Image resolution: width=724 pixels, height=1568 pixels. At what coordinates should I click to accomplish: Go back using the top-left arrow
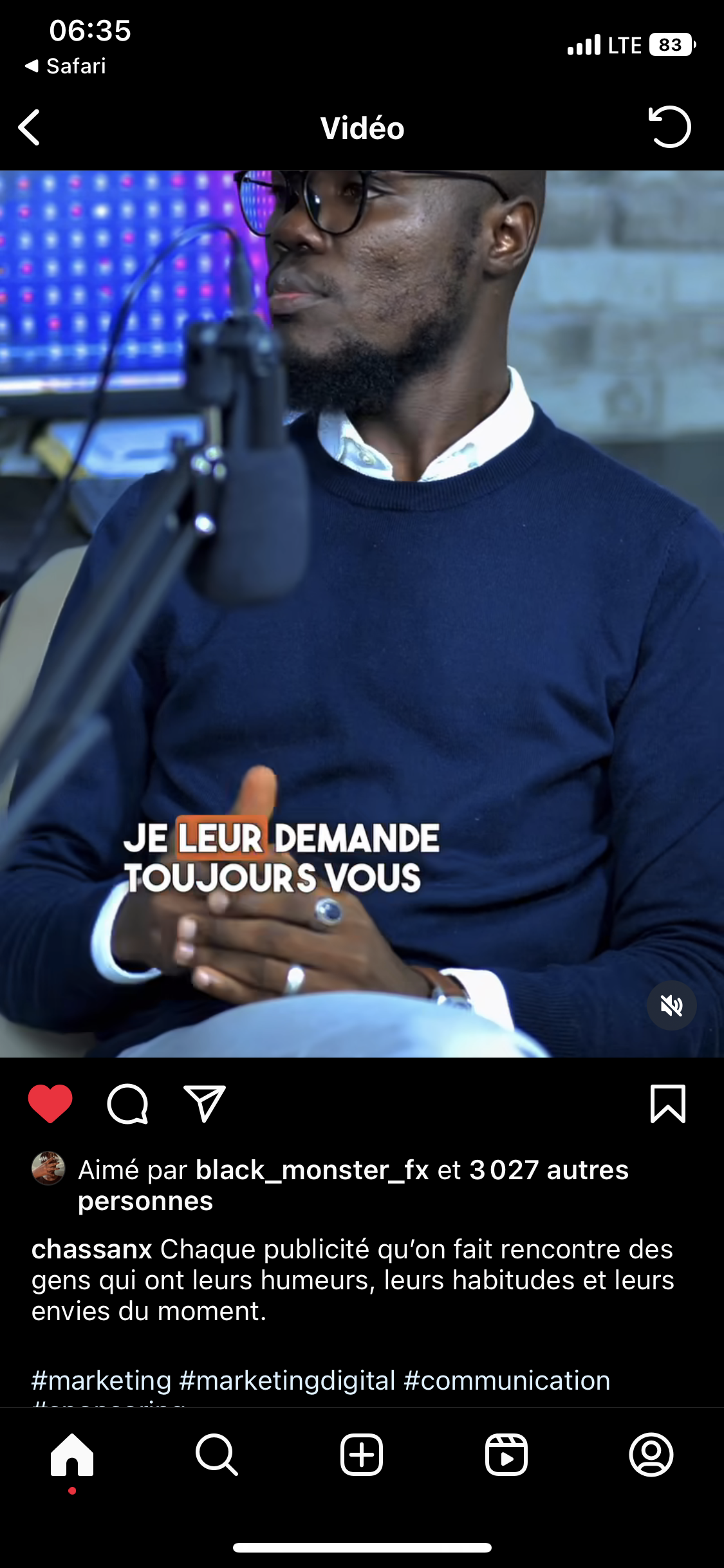point(29,127)
